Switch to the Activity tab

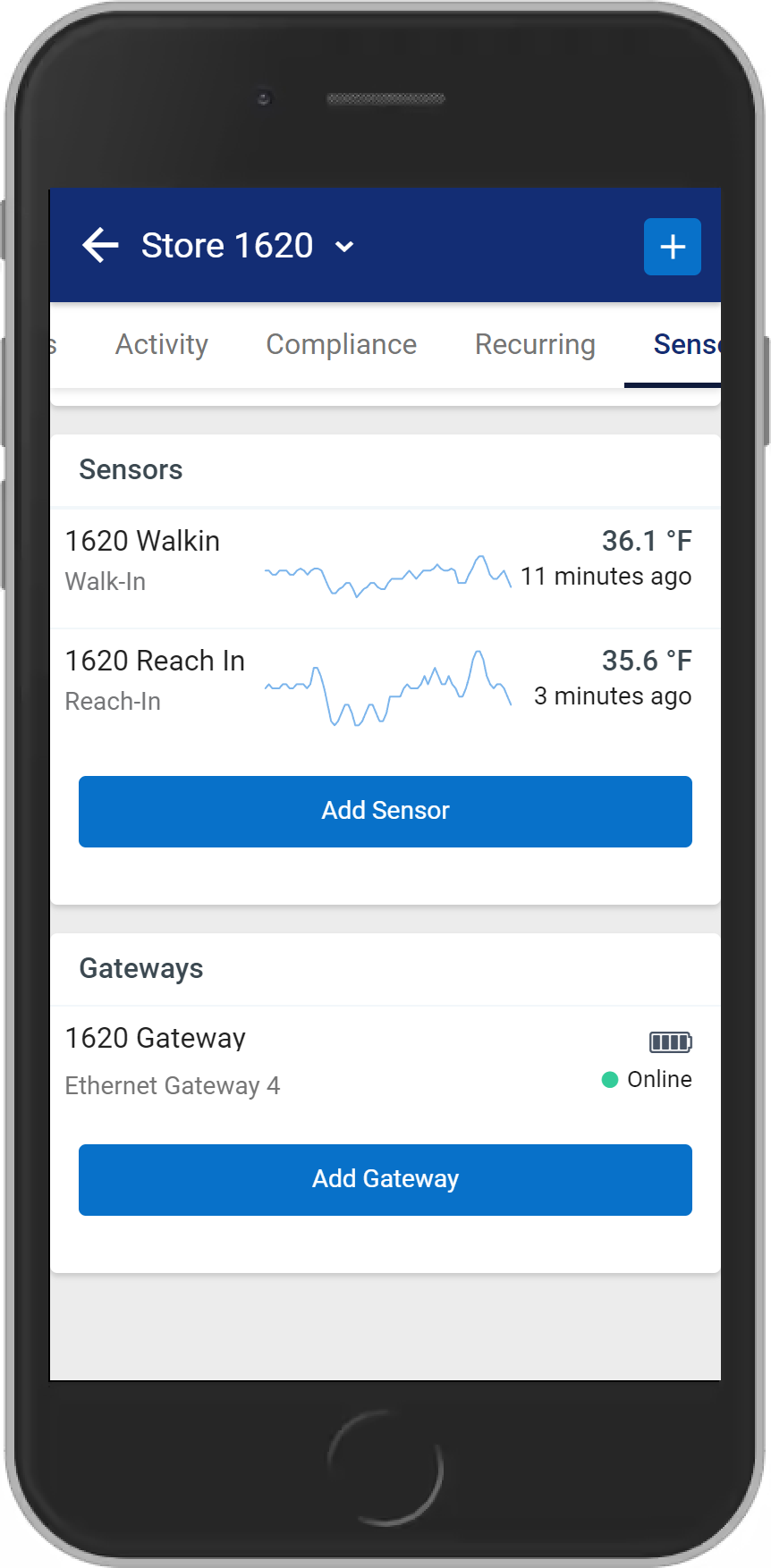click(161, 345)
